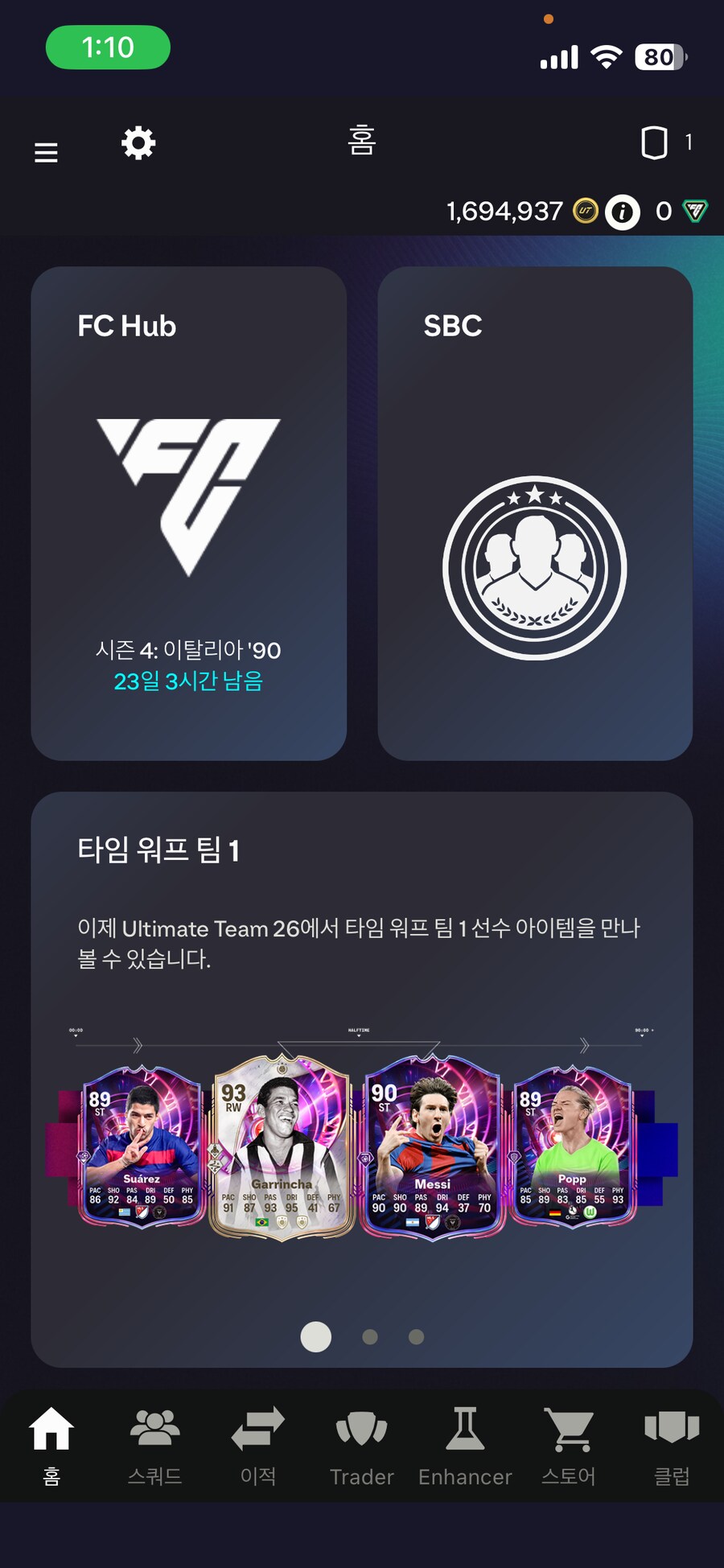Select the 홈 tab in bottom navigation
This screenshot has height=1568, width=724.
pos(51,1448)
